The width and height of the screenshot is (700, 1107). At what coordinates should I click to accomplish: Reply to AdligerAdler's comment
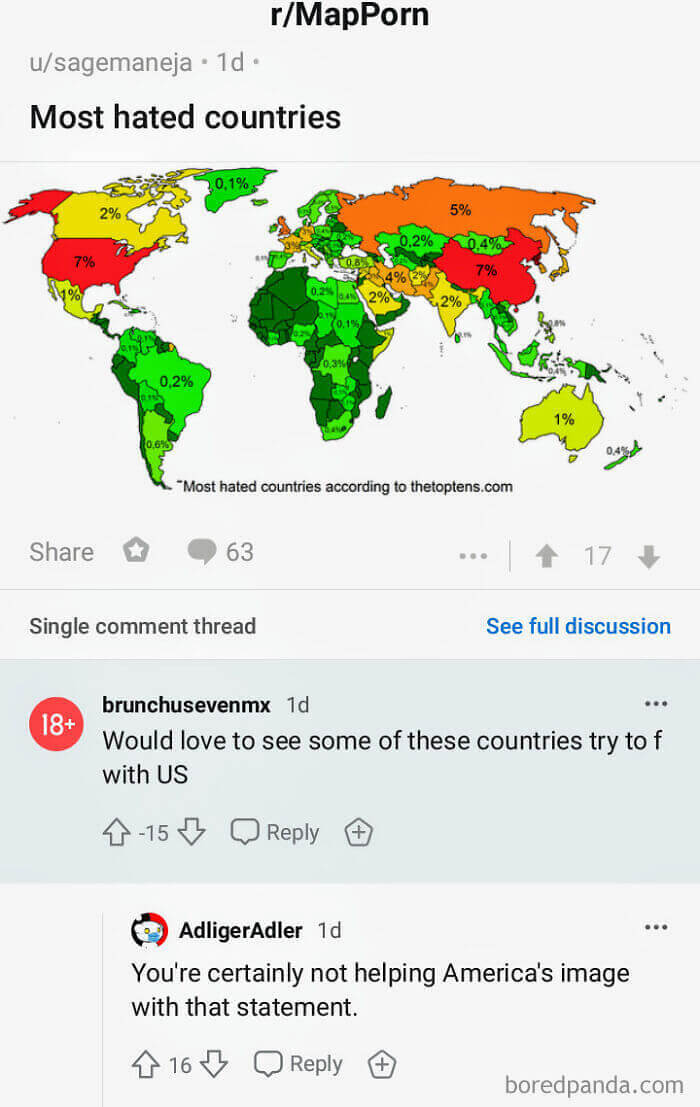(298, 1064)
